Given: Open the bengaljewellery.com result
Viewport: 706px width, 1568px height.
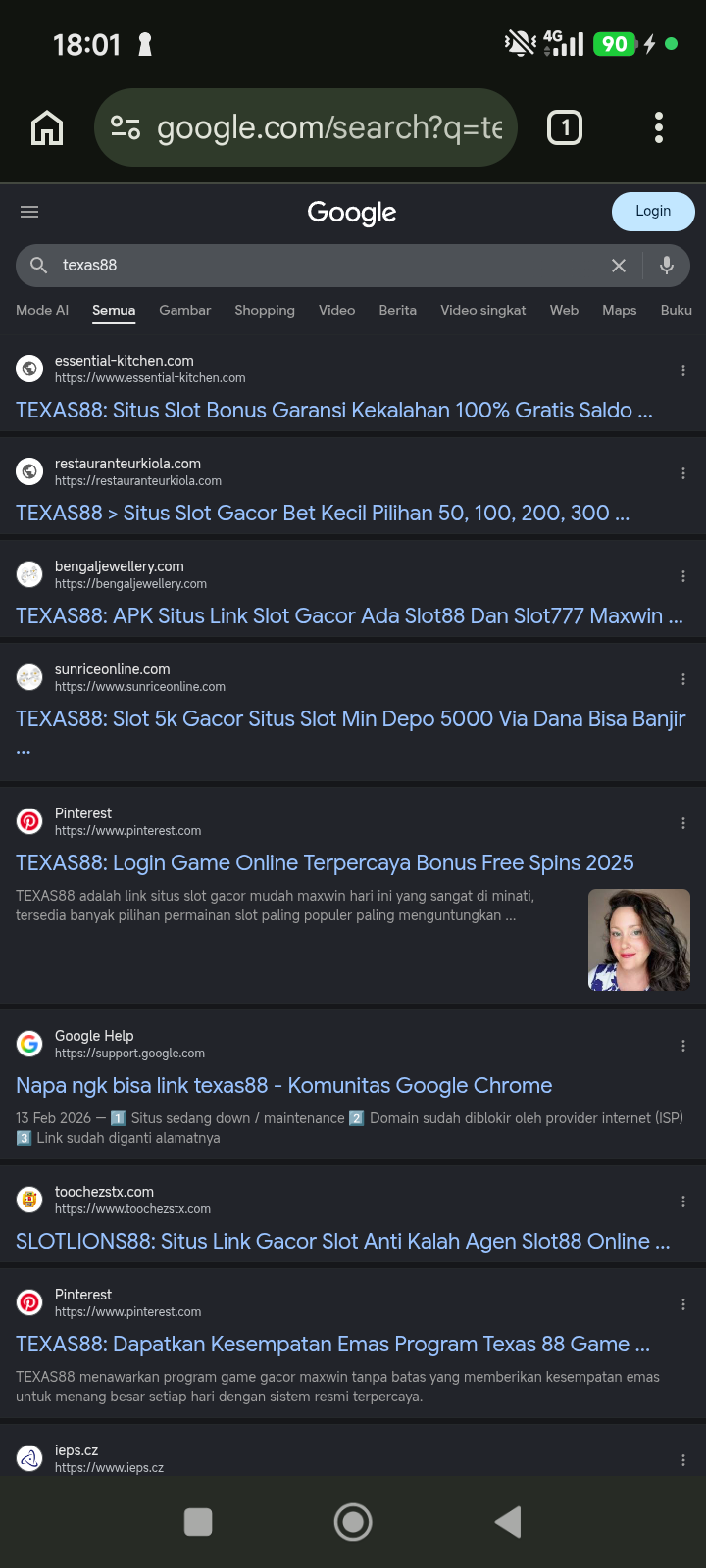Looking at the screenshot, I should (349, 615).
